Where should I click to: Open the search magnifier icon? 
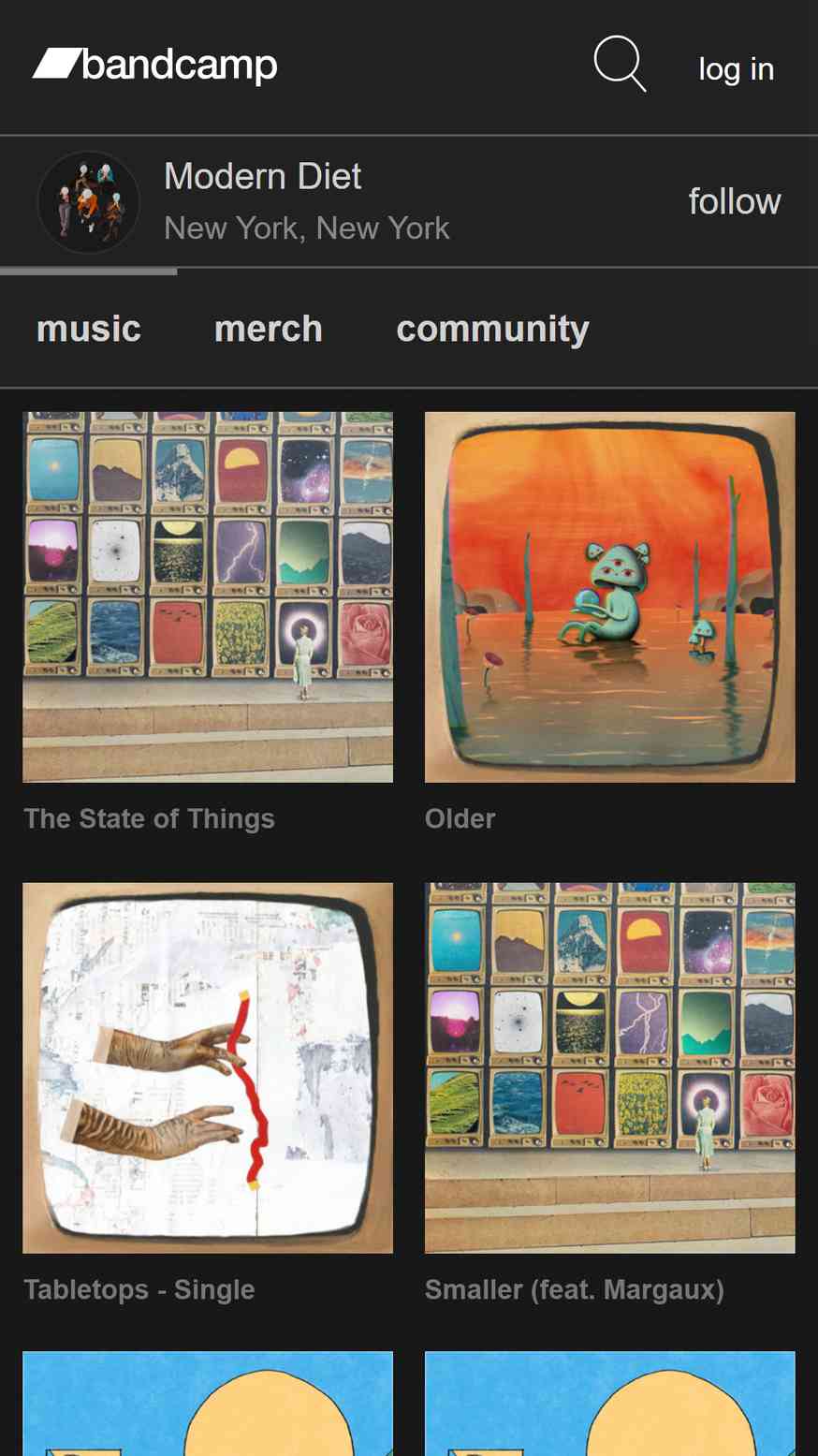pyautogui.click(x=620, y=64)
